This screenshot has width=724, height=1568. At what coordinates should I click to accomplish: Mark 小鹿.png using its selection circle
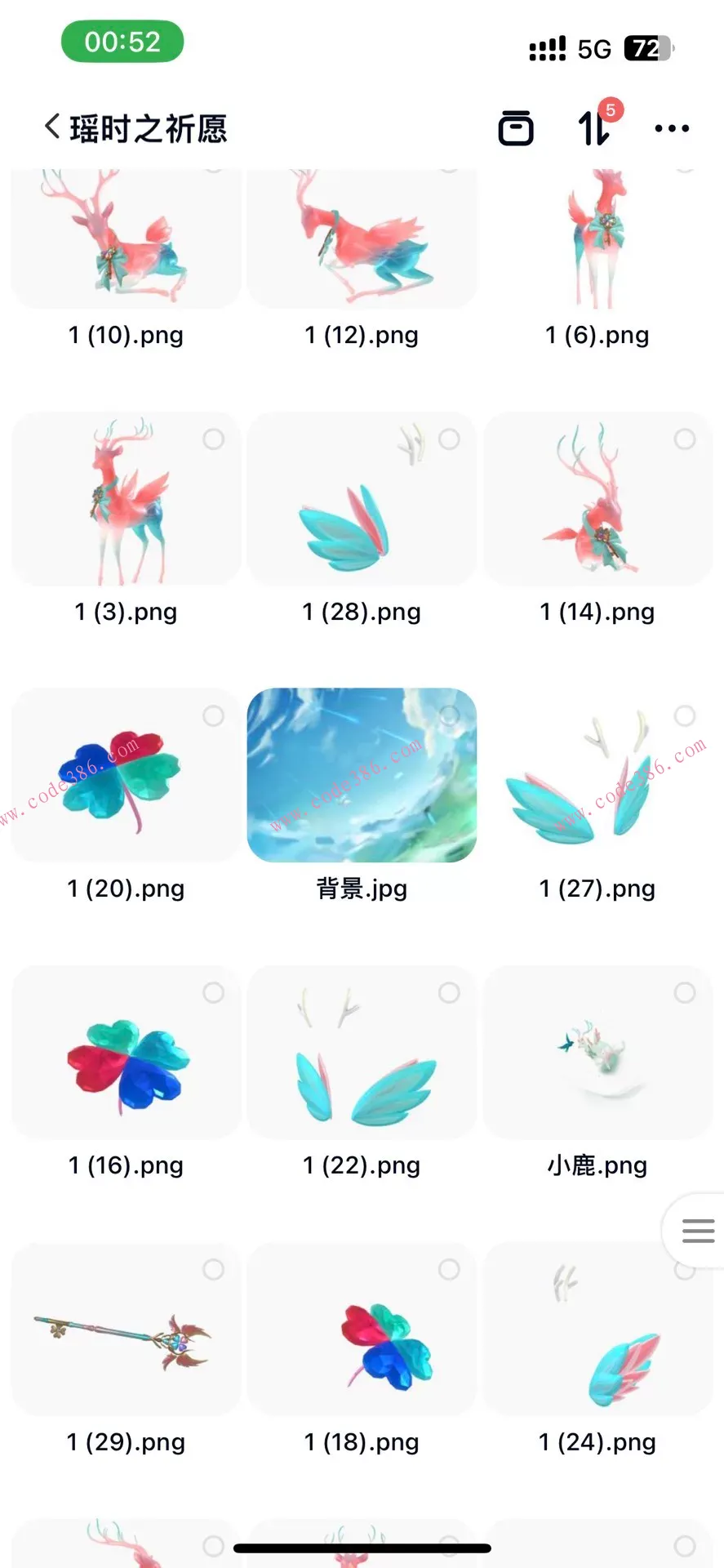685,992
